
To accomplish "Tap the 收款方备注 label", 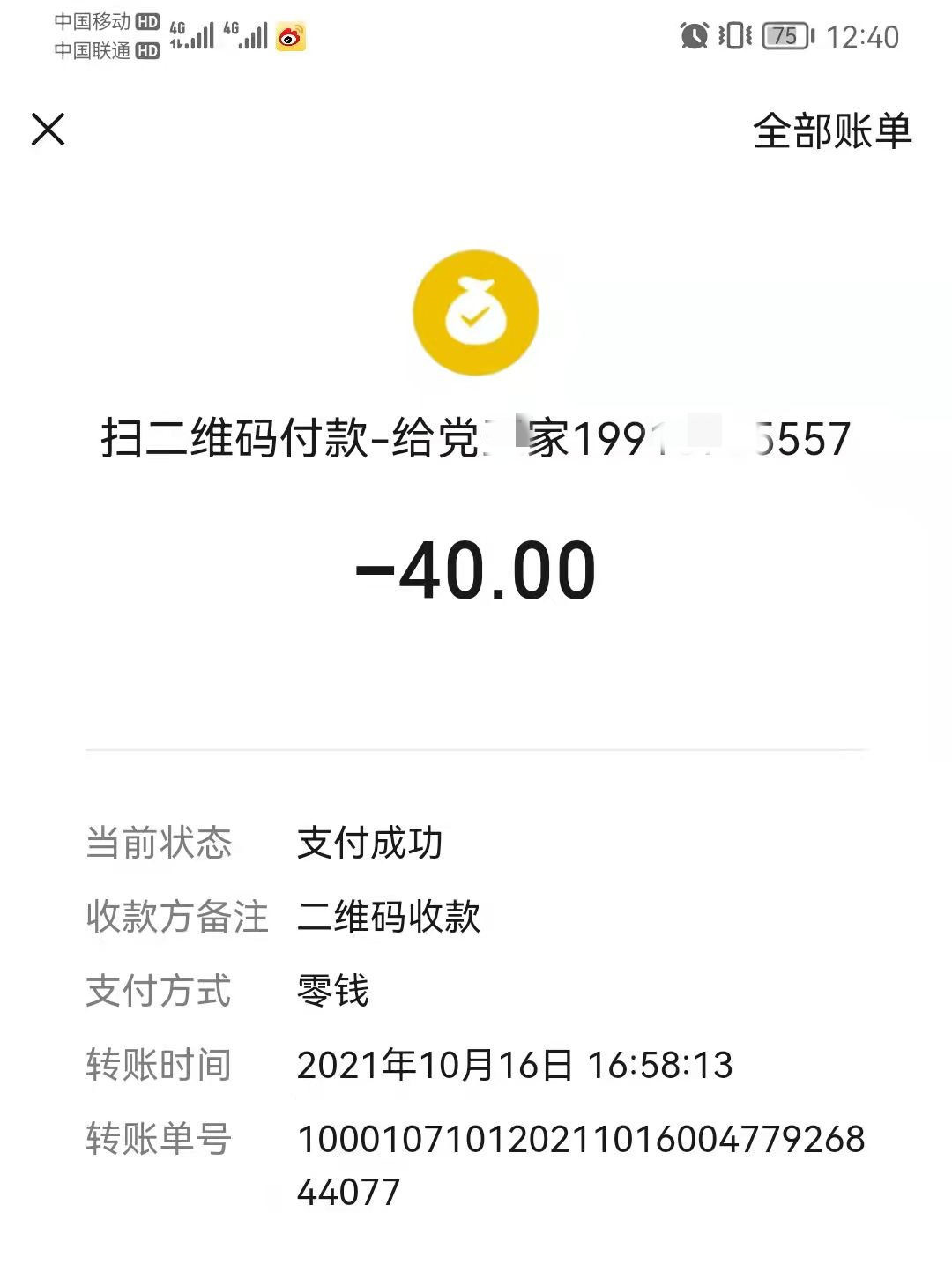I will pyautogui.click(x=176, y=918).
